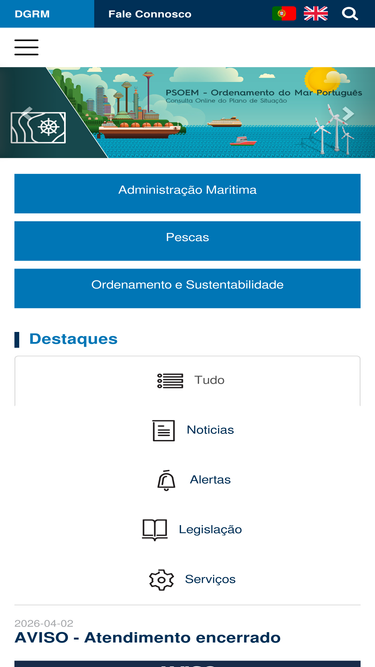This screenshot has height=667, width=375.
Task: Switch language to Portuguese flag
Action: [x=284, y=14]
